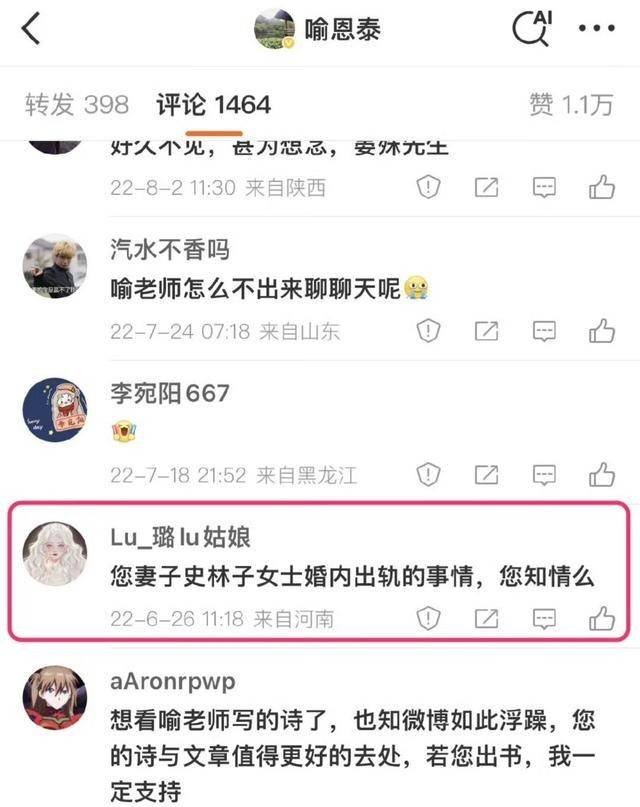Repost the comment by Lu_璐lu姑娘
Viewport: 640px width, 807px height.
click(486, 618)
